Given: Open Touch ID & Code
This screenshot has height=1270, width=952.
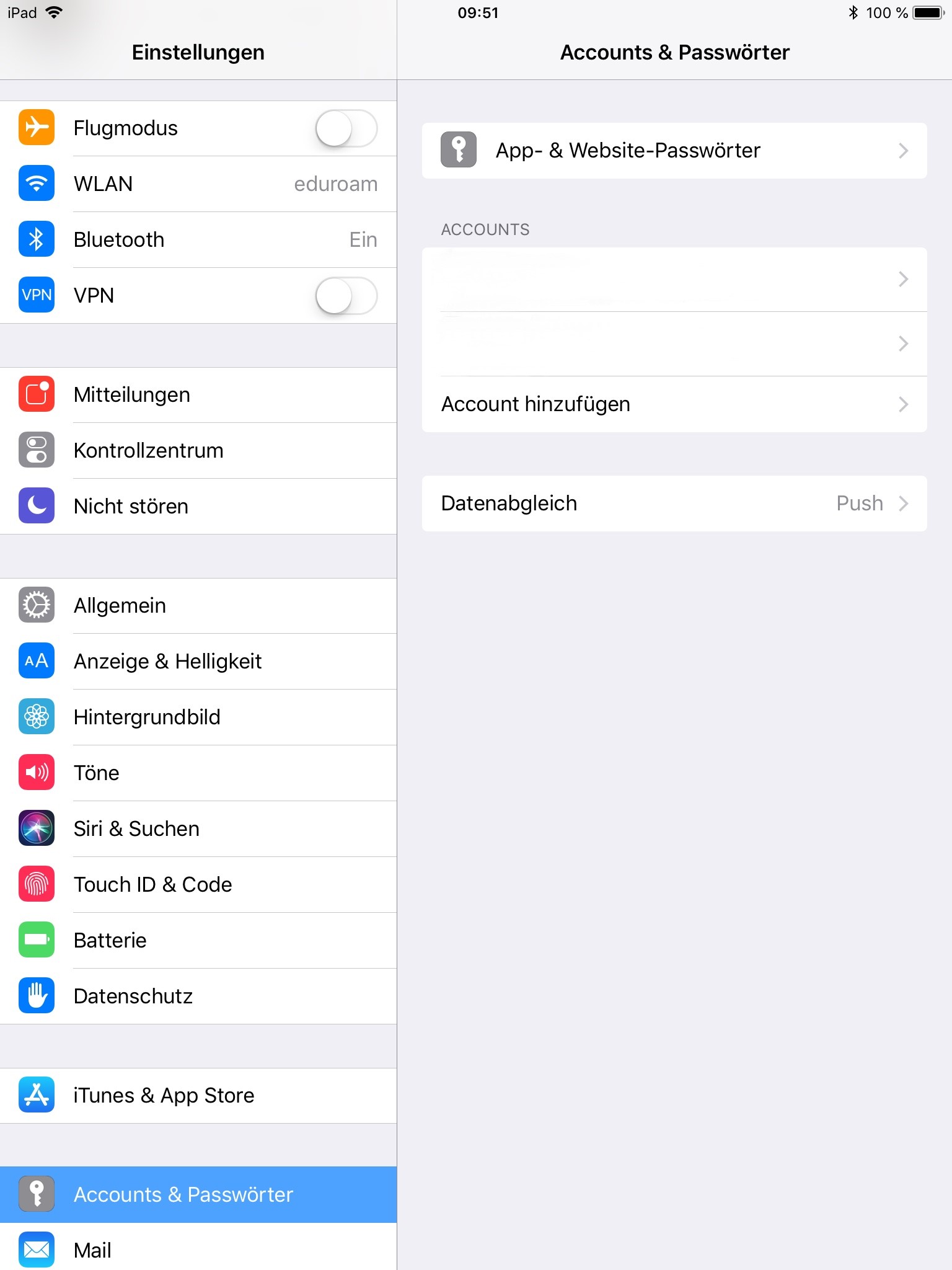Looking at the screenshot, I should coord(198,885).
